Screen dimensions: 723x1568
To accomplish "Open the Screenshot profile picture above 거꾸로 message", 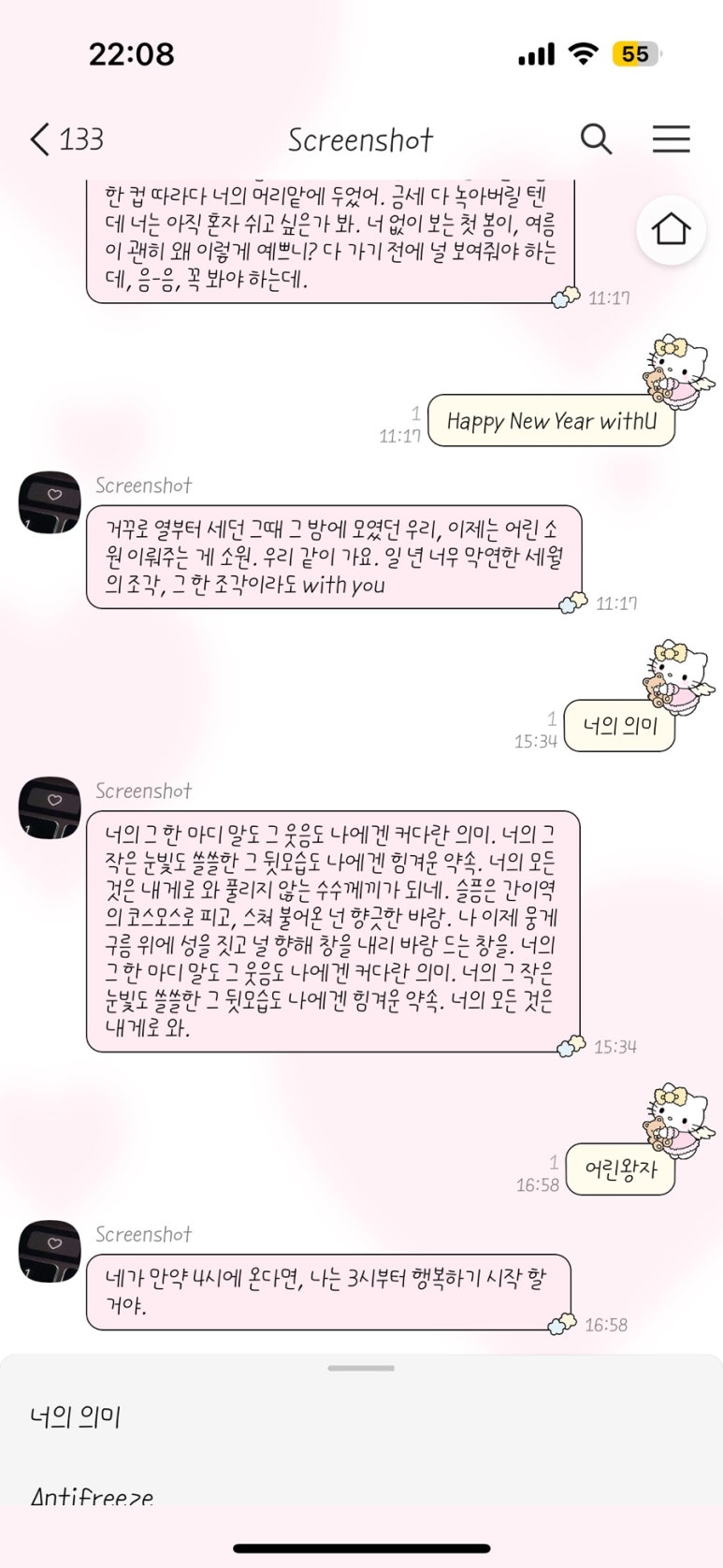I will [x=50, y=502].
